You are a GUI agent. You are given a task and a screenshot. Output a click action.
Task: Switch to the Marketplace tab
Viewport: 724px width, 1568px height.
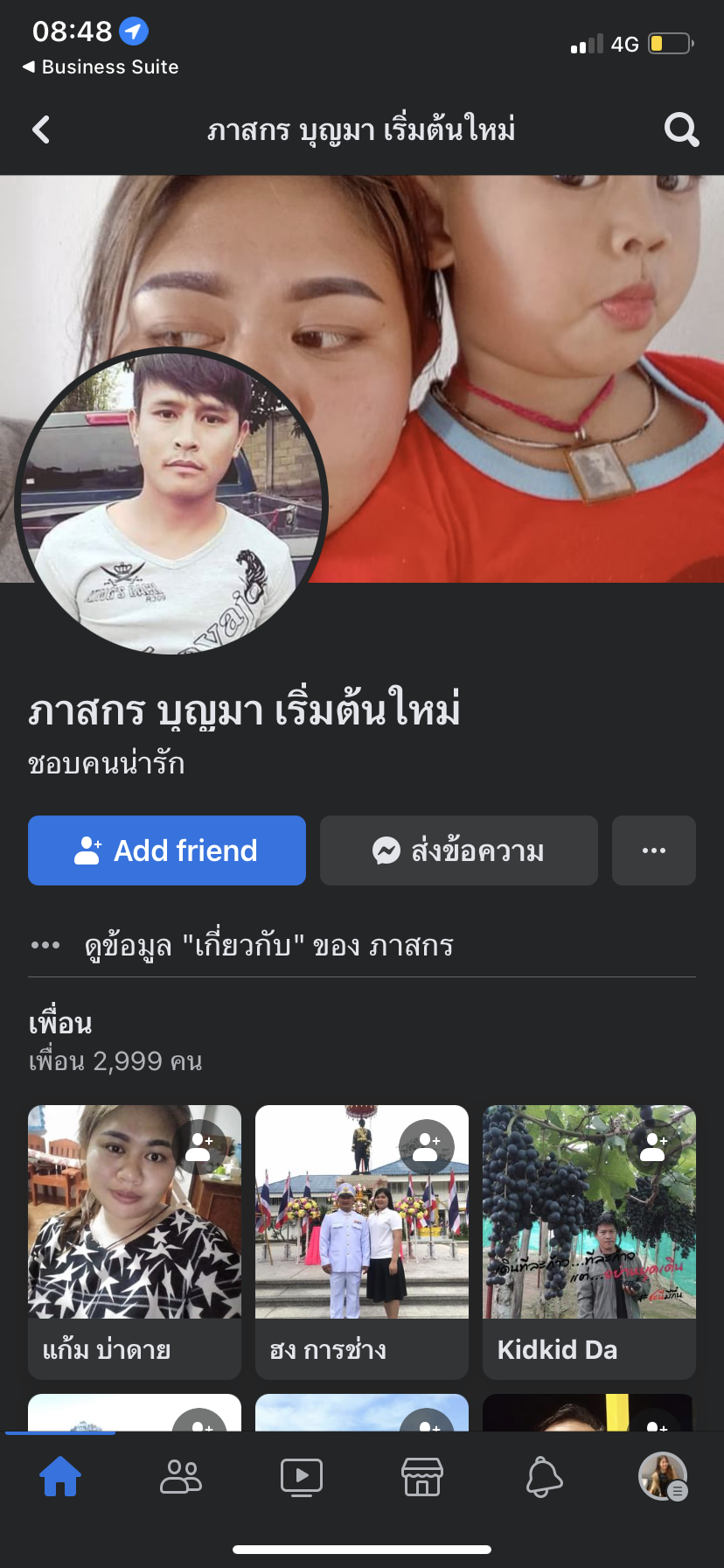click(422, 1477)
